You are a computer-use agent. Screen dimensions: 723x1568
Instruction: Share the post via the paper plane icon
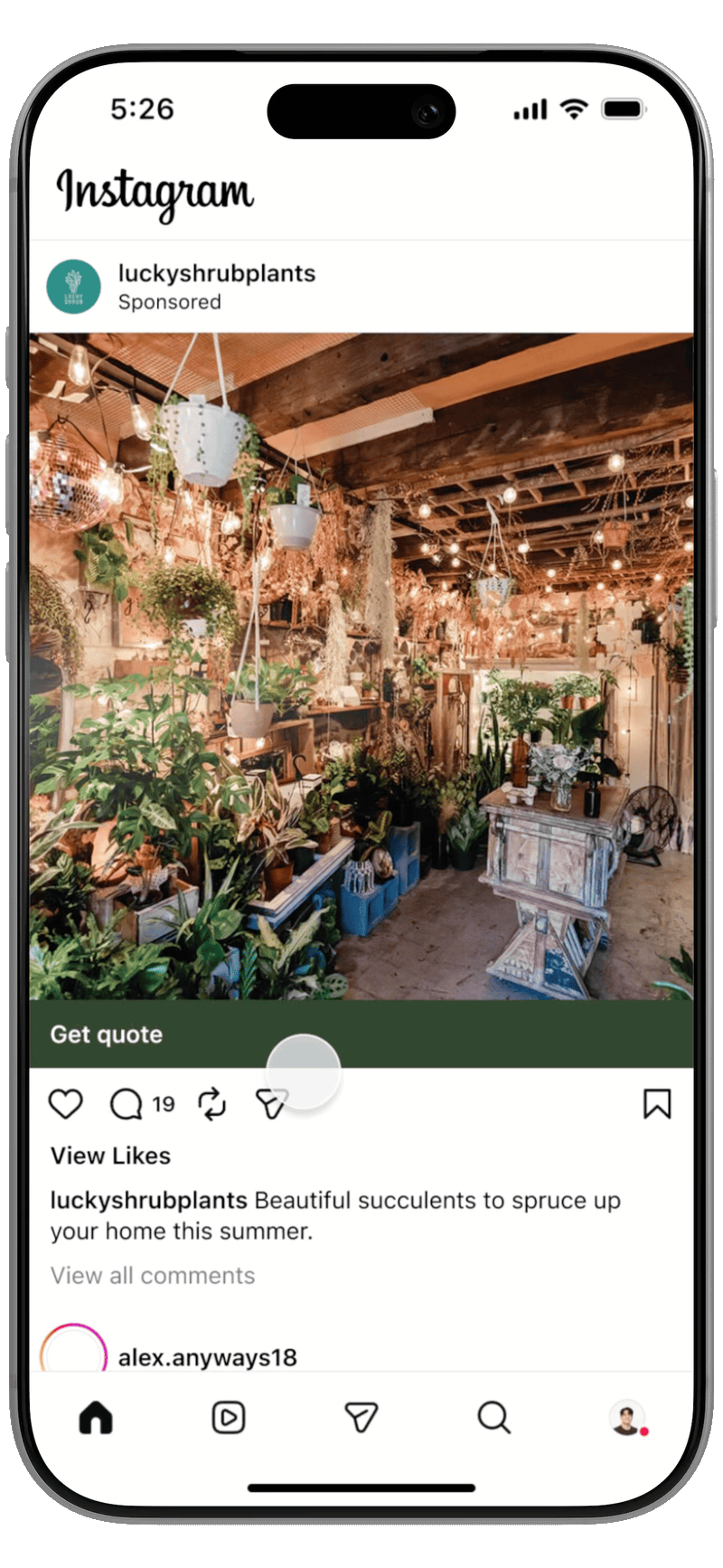tap(271, 1104)
